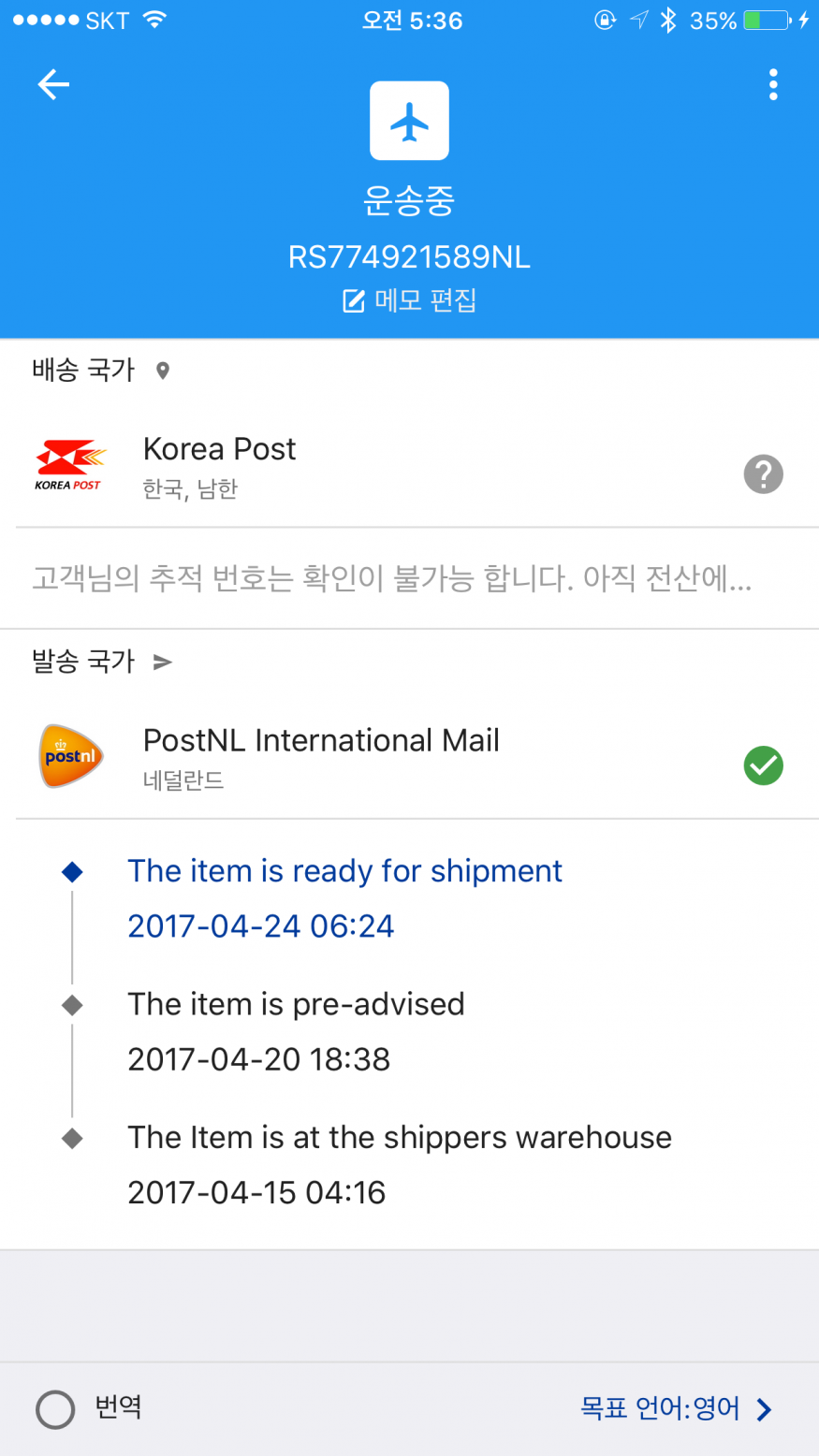The height and width of the screenshot is (1456, 819).
Task: Expand the truncated tracking notice message
Action: [x=392, y=579]
